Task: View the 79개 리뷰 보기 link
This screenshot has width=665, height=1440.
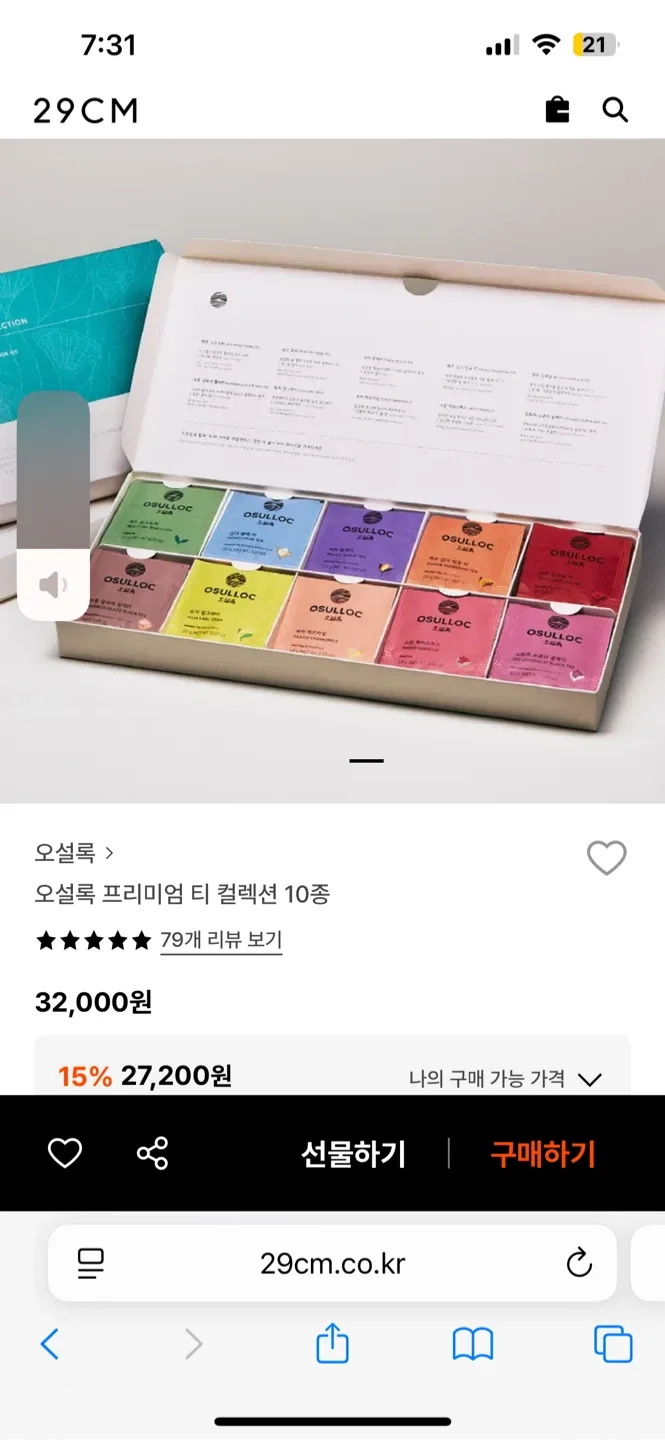Action: pyautogui.click(x=221, y=940)
